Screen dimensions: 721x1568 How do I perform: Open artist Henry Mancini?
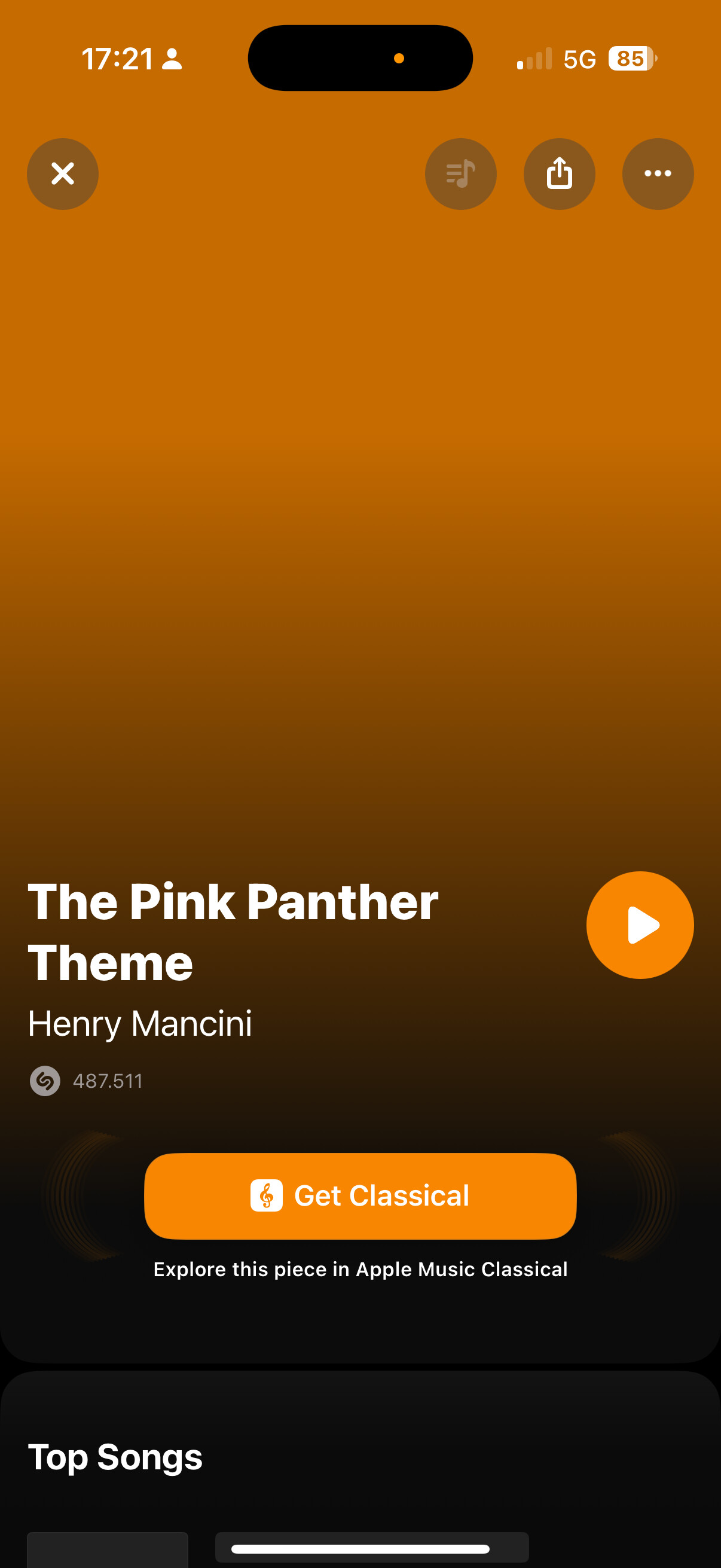point(140,1023)
